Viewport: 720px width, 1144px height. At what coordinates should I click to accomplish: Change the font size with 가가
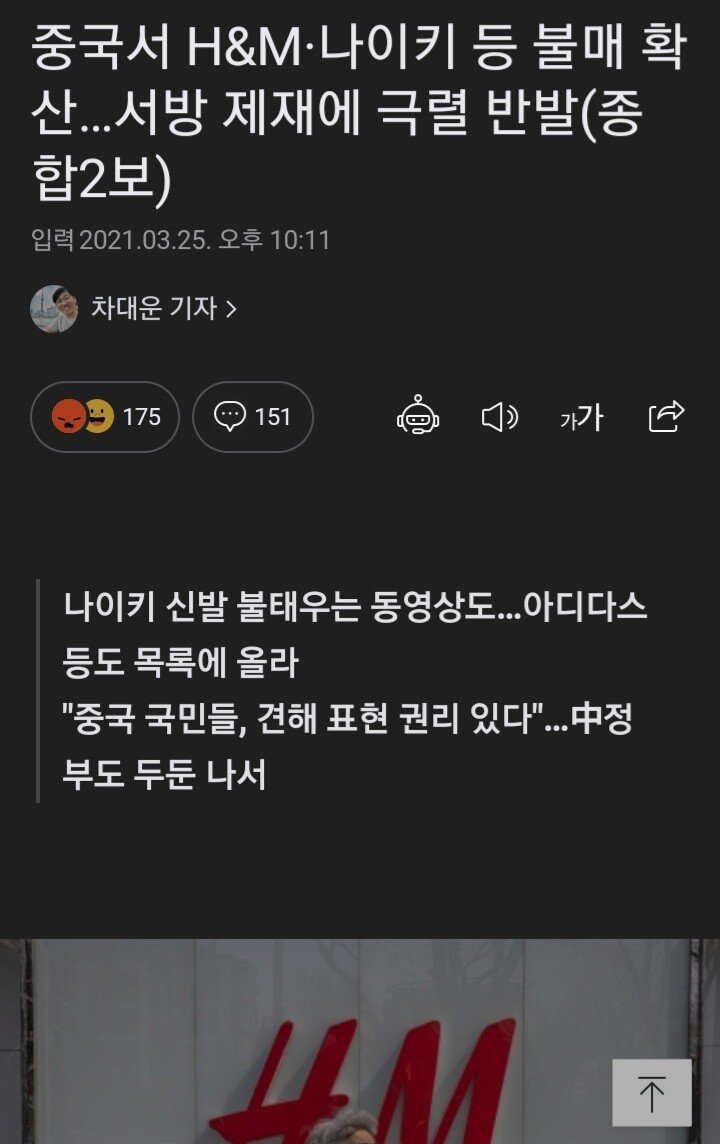[582, 417]
